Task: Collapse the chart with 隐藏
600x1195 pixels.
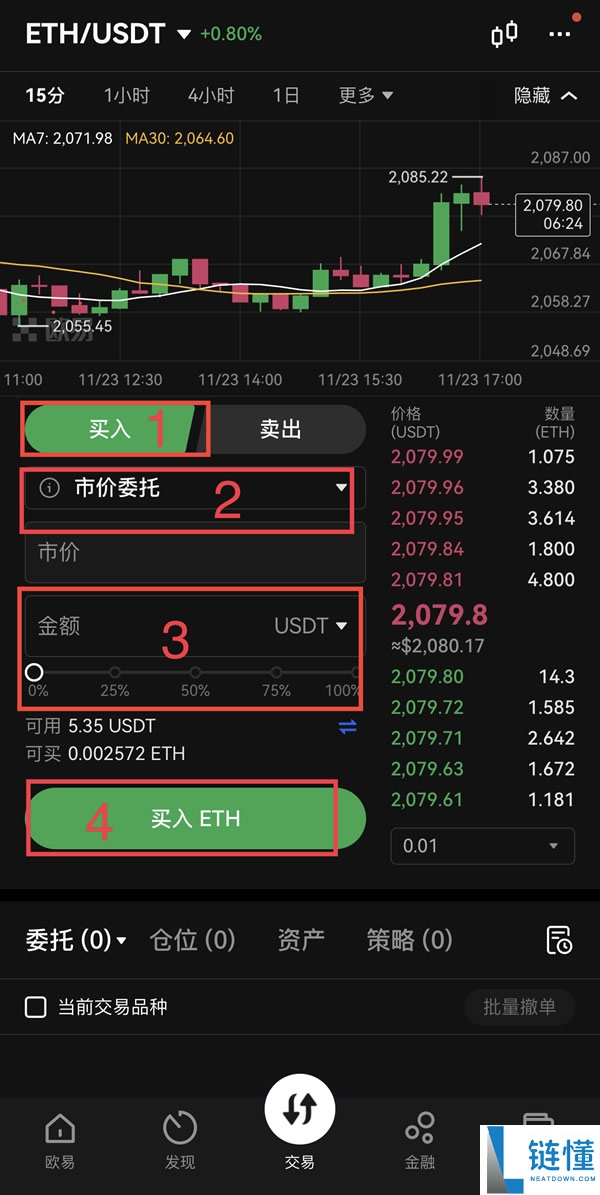Action: [545, 95]
